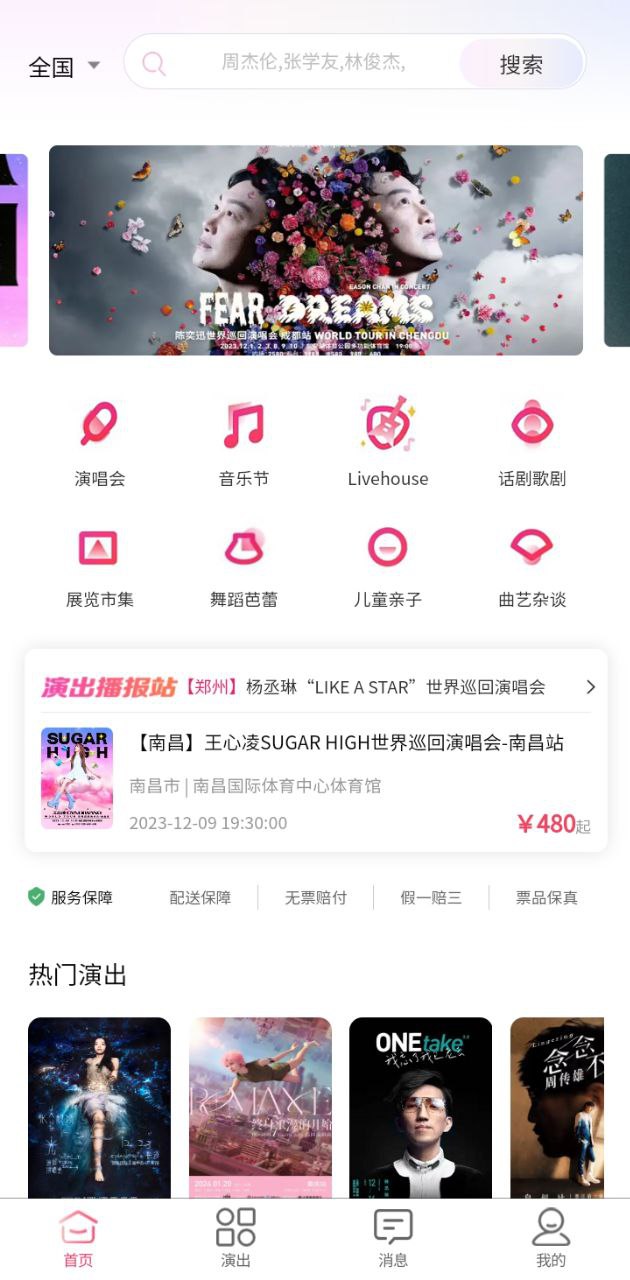Switch to the 演出 tab

pyautogui.click(x=236, y=1238)
